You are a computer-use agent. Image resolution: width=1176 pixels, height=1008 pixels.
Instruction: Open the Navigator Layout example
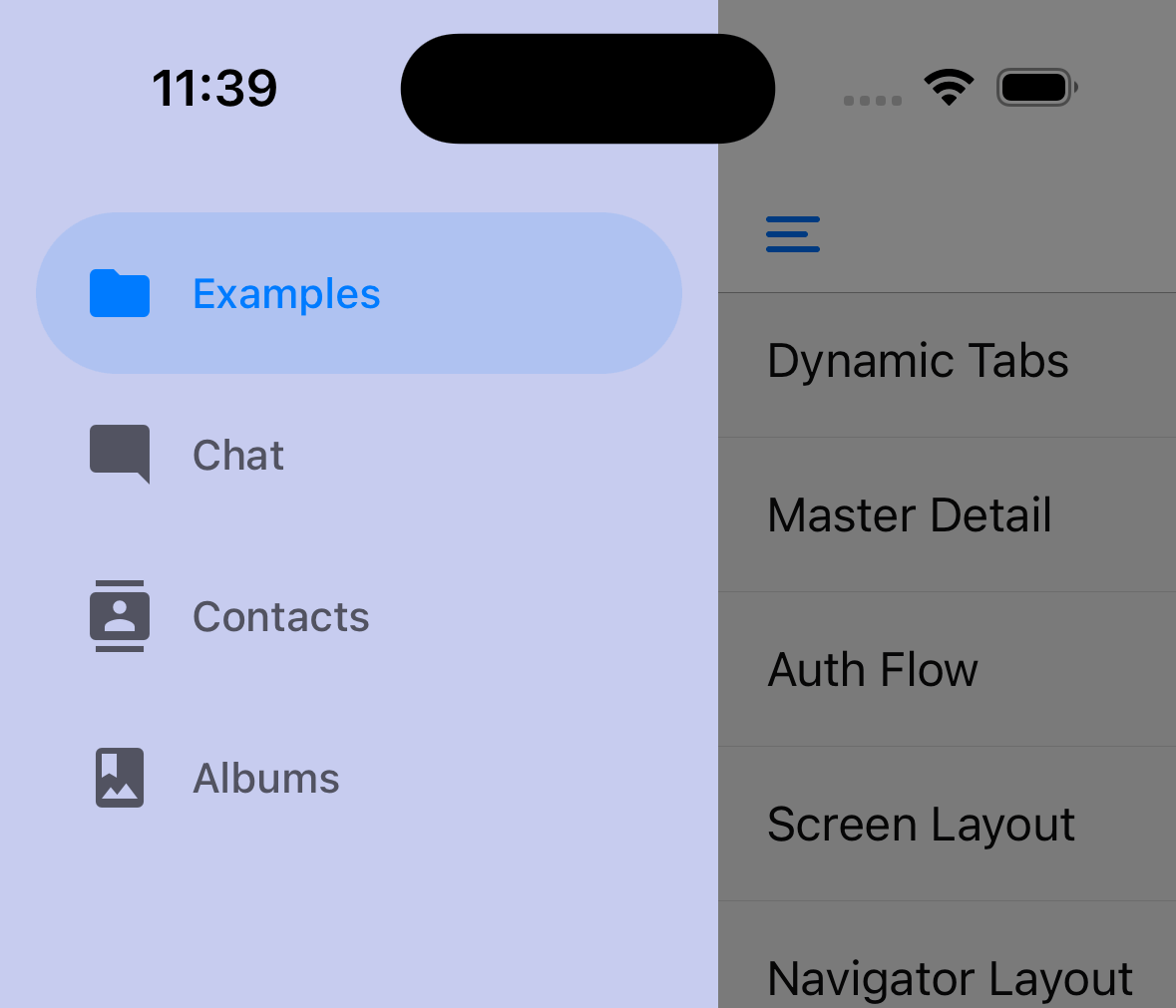948,977
